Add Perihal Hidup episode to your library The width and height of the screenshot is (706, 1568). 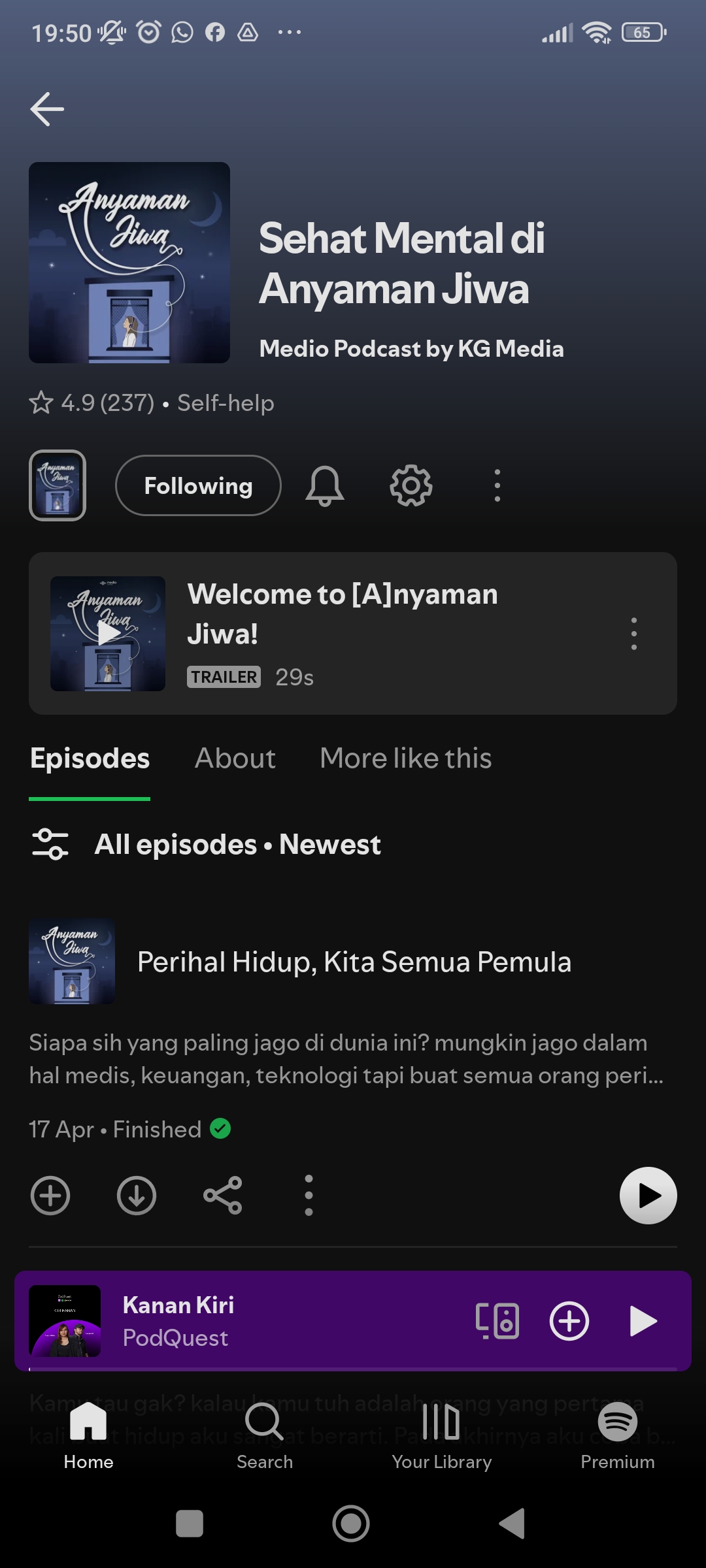pos(50,1196)
